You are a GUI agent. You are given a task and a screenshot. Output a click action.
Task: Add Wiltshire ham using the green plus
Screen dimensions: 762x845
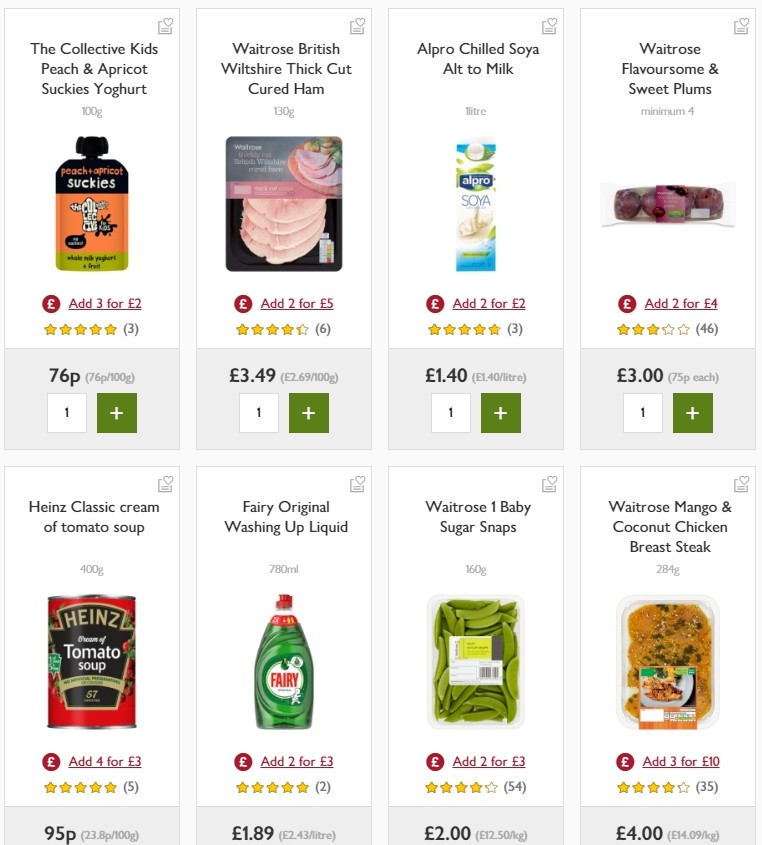tap(309, 412)
